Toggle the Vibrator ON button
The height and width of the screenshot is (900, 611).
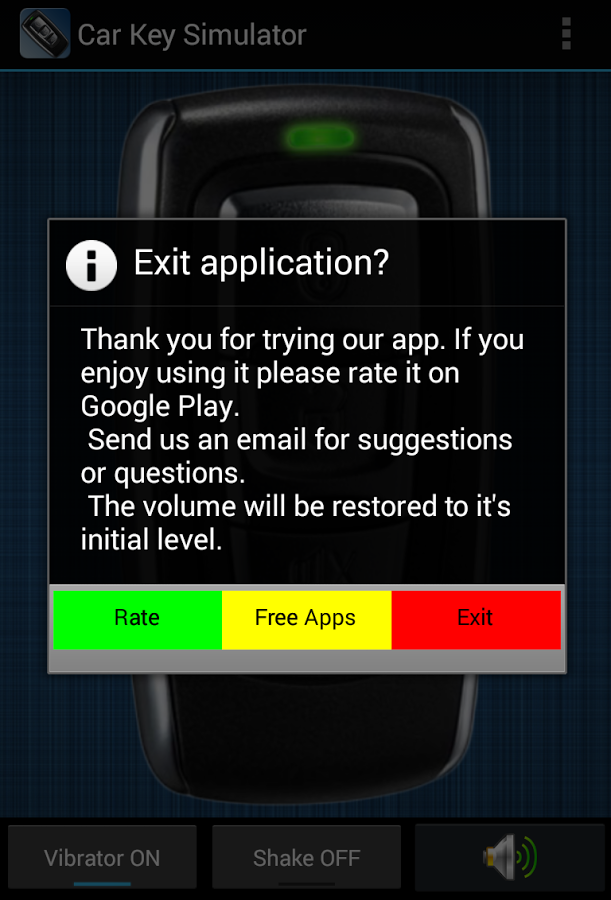102,857
